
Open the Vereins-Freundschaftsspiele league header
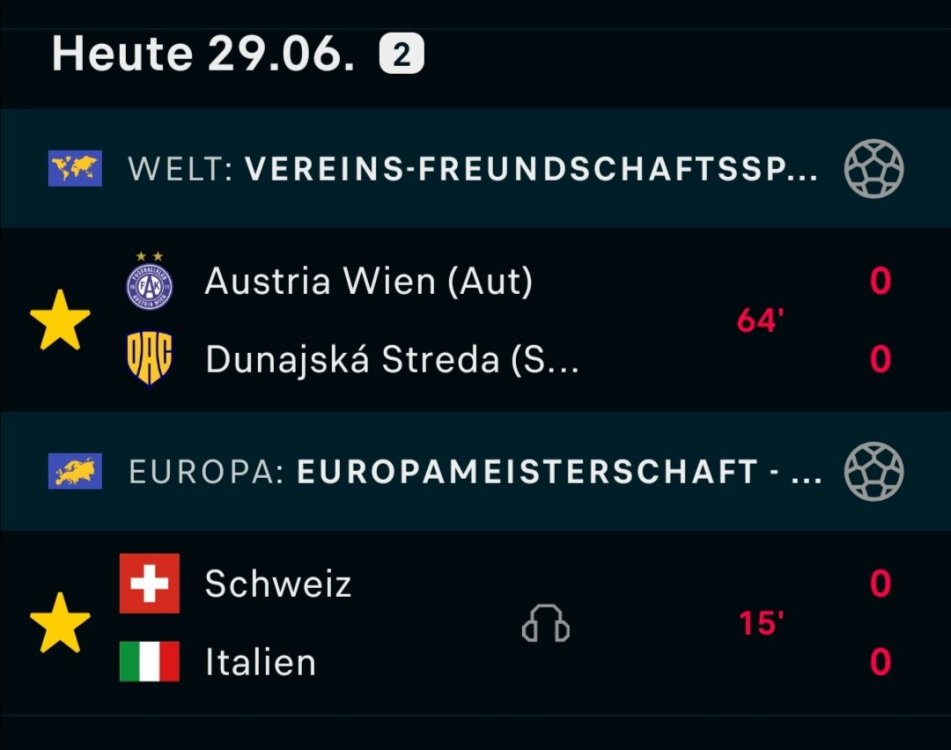tap(470, 169)
